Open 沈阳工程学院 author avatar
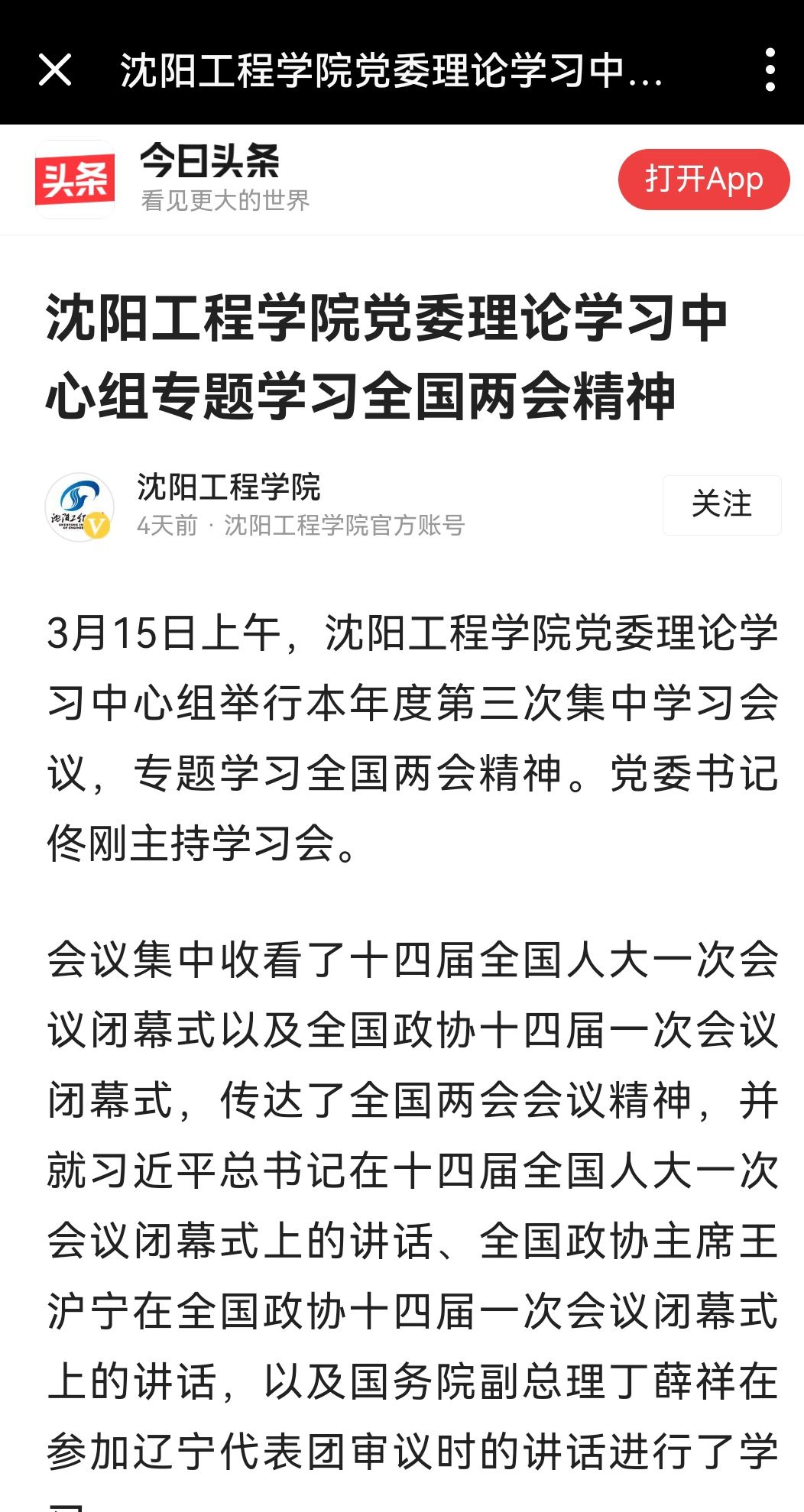The image size is (804, 1512). pyautogui.click(x=79, y=507)
